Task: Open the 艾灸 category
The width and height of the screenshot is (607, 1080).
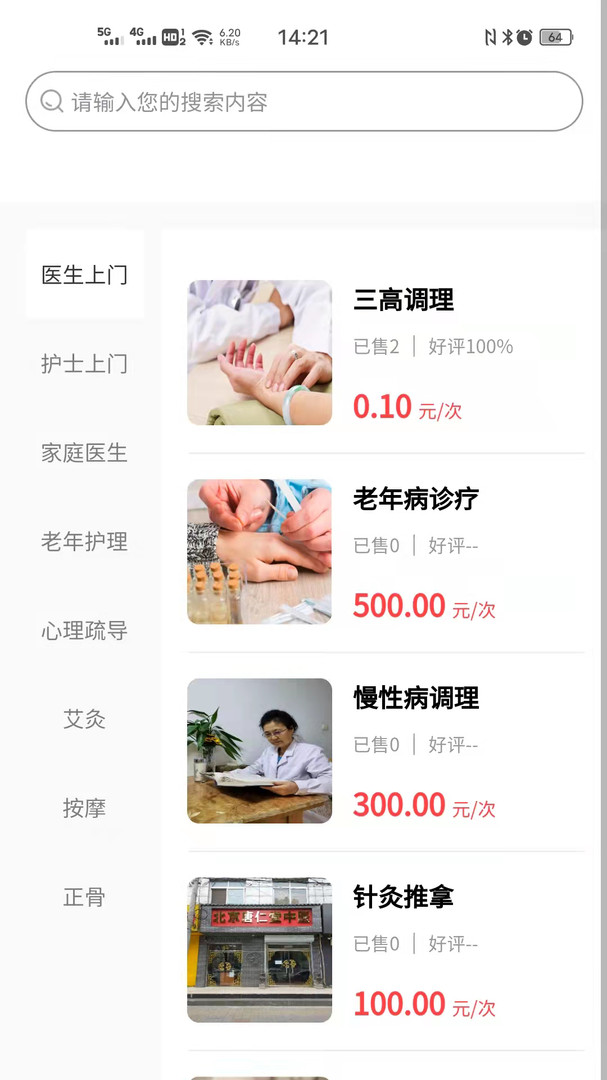Action: tap(85, 719)
